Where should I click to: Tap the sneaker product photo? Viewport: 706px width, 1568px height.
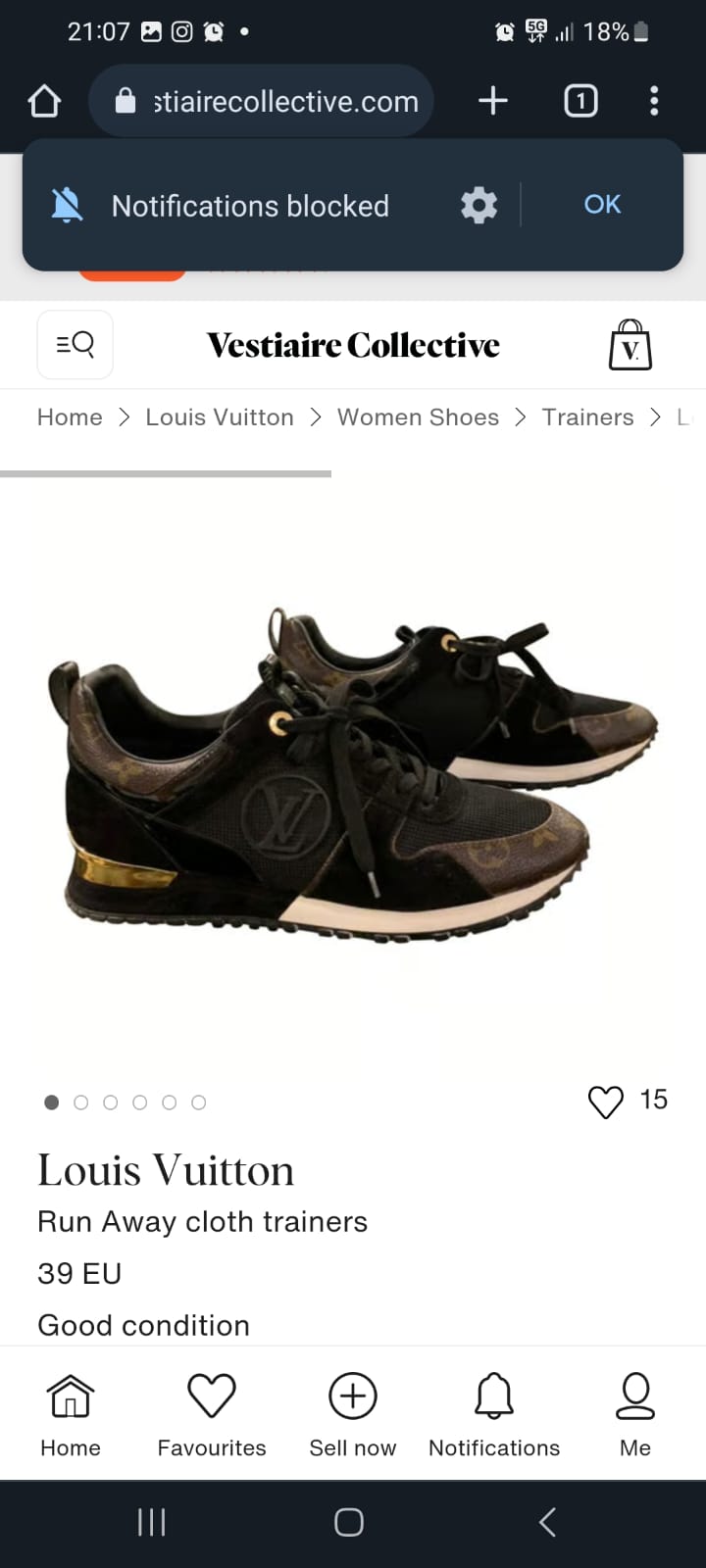pyautogui.click(x=353, y=774)
